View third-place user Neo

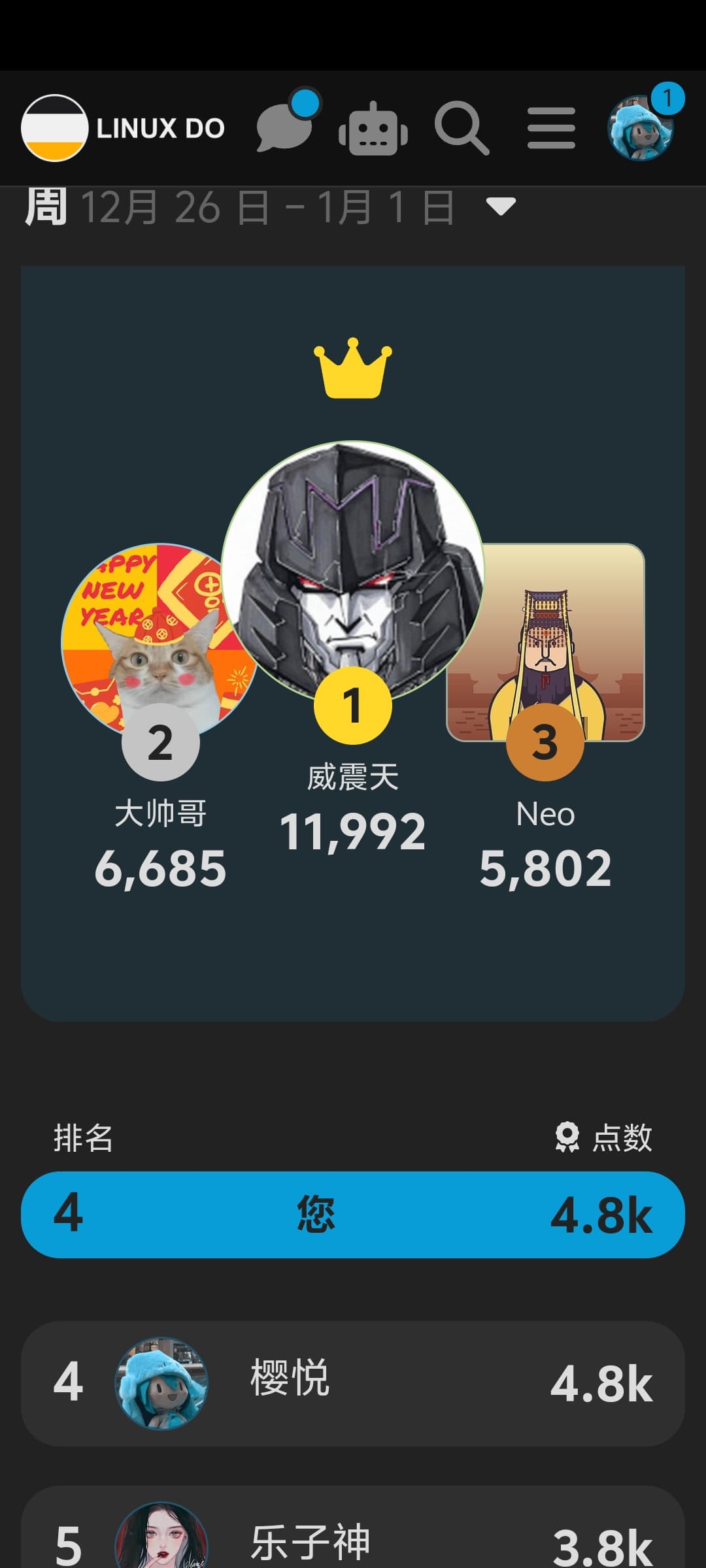click(x=545, y=642)
